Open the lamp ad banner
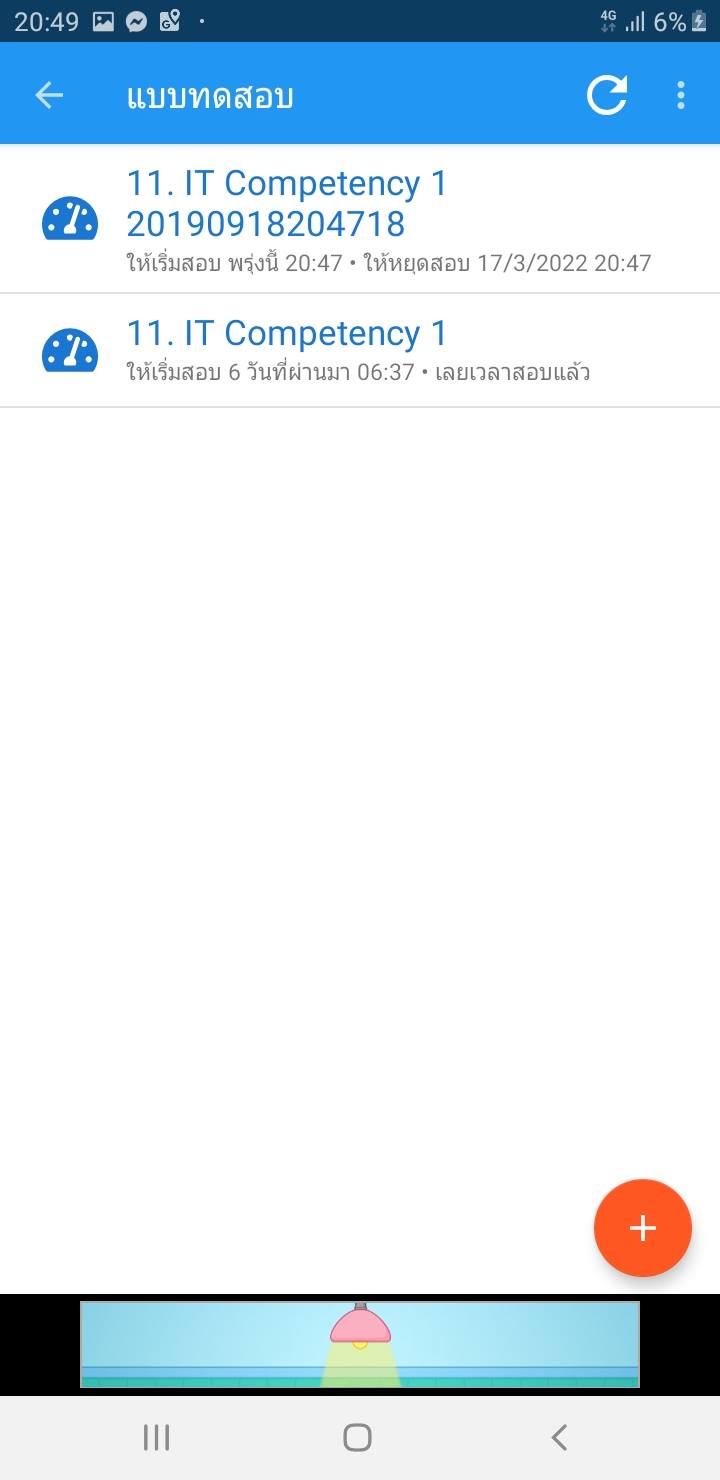Image resolution: width=720 pixels, height=1480 pixels. tap(360, 1344)
